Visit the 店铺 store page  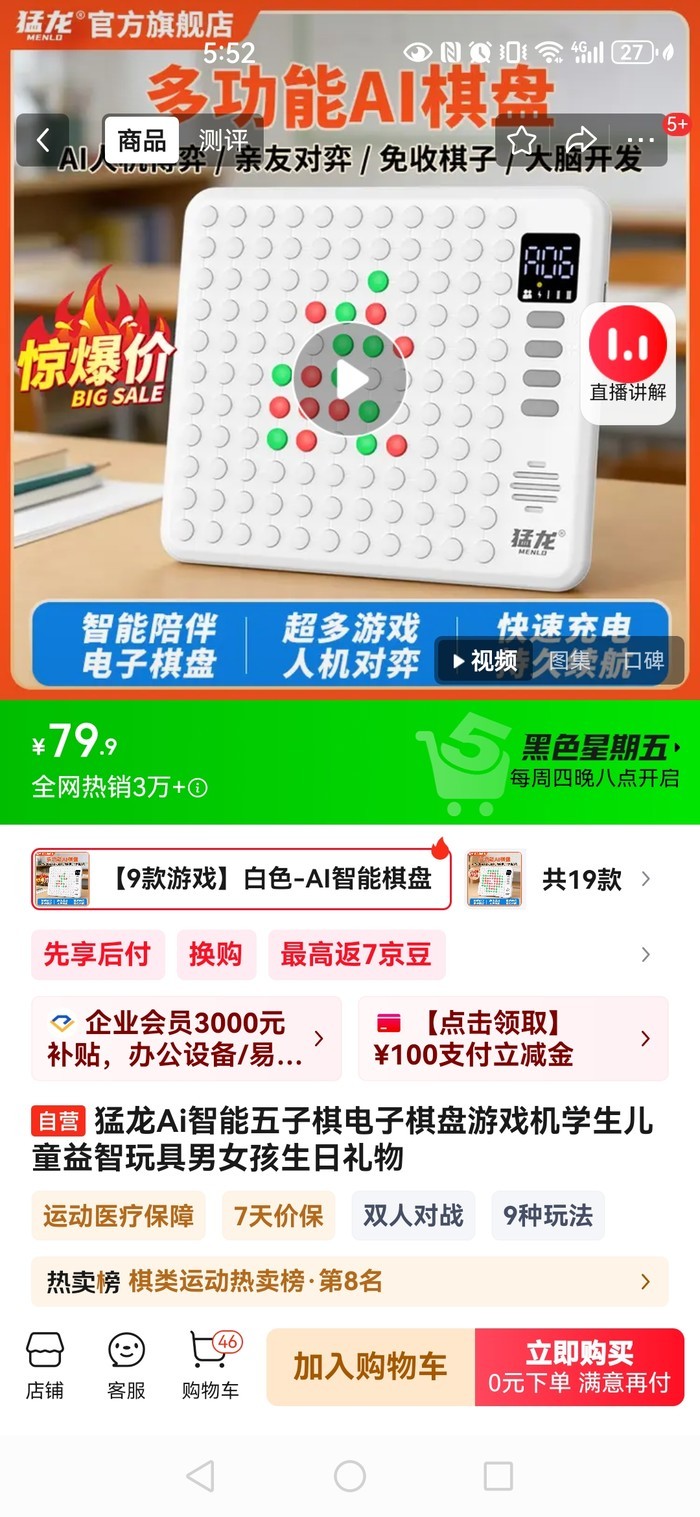point(45,1366)
